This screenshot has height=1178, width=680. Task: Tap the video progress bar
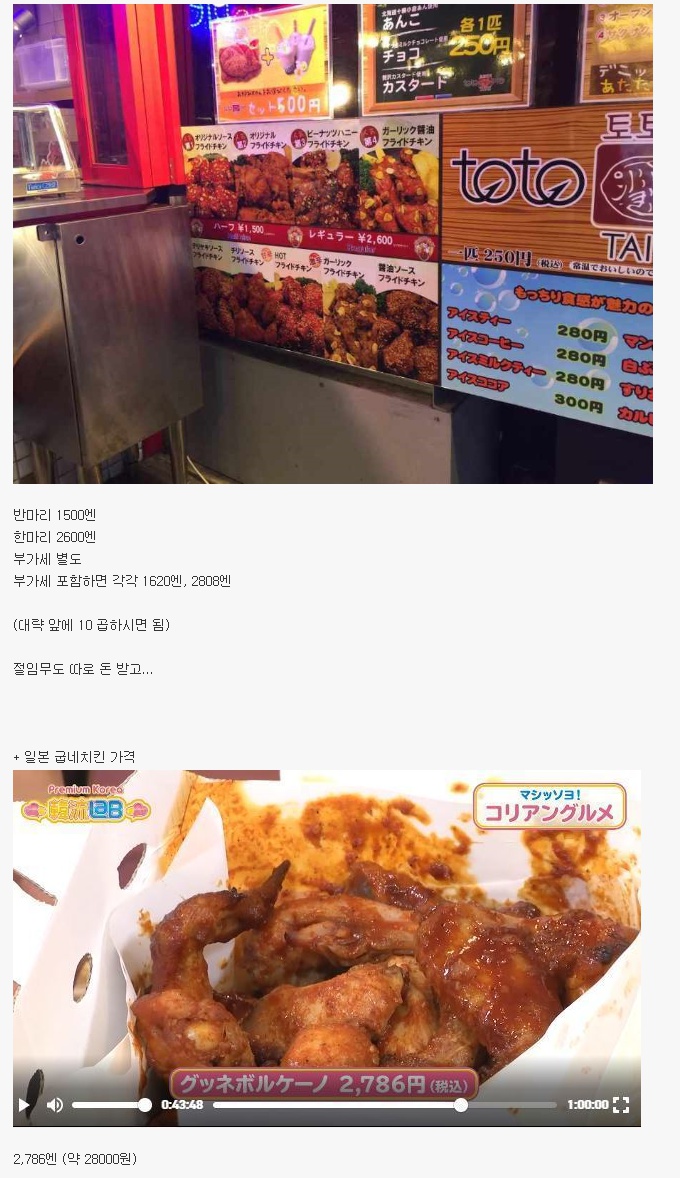coord(385,1105)
